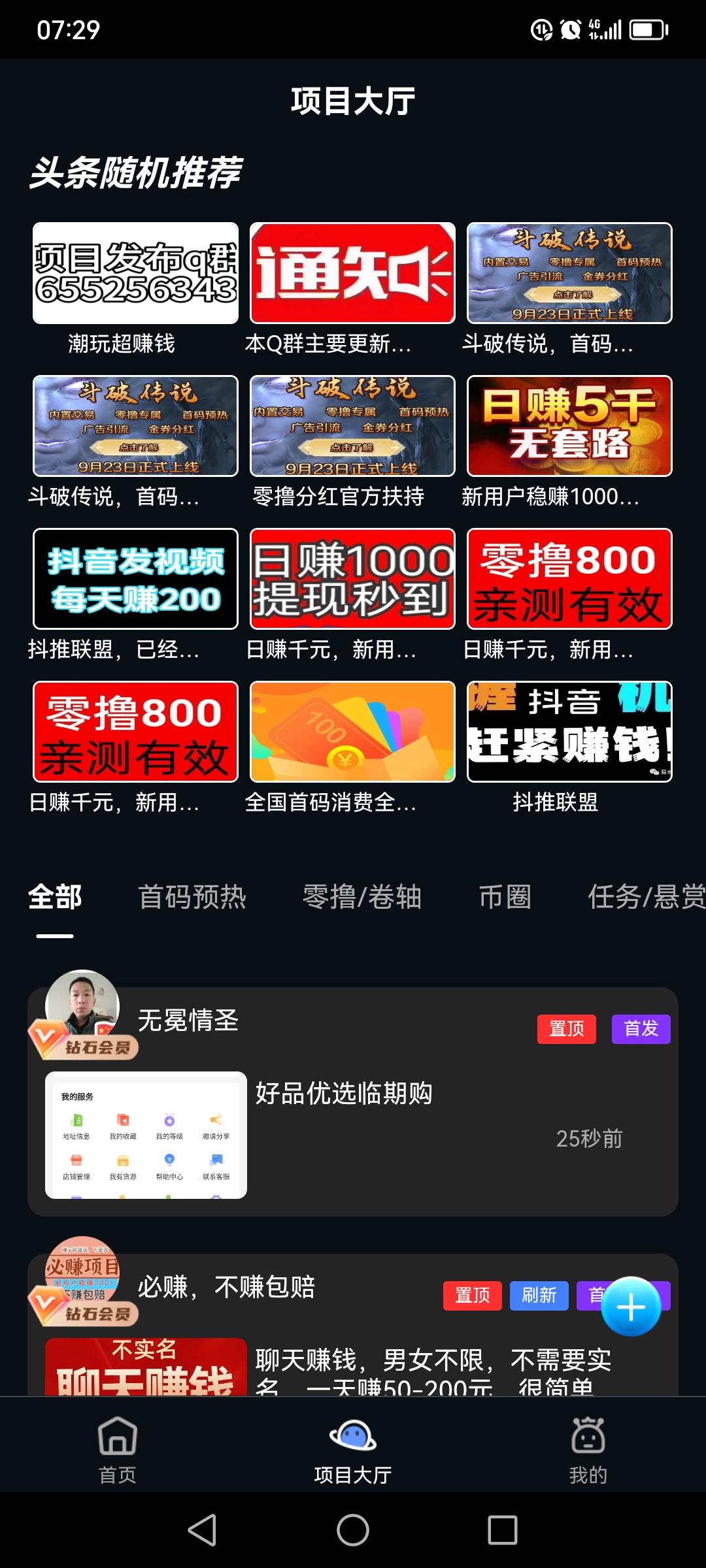
Task: Tap the system back button
Action: [202, 1530]
